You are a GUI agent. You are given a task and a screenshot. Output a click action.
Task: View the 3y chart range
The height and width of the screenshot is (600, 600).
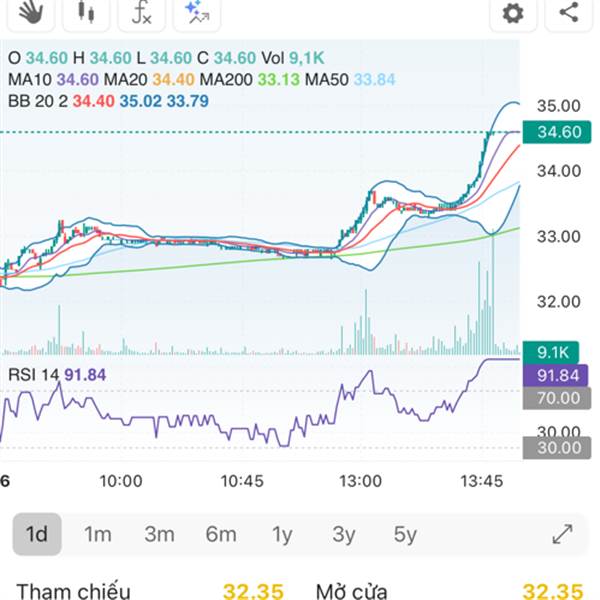(344, 534)
